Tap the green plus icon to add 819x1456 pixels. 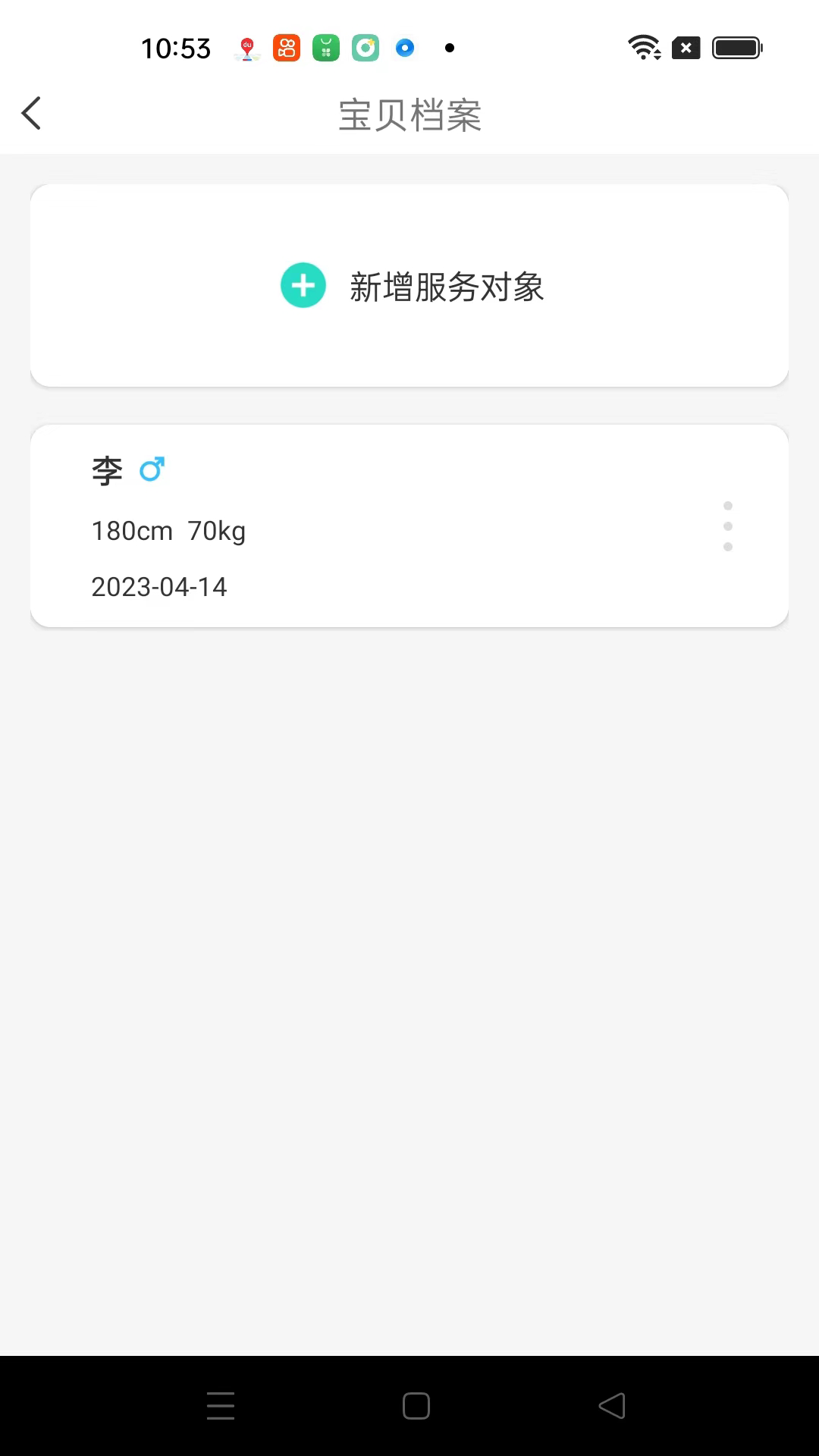tap(303, 285)
